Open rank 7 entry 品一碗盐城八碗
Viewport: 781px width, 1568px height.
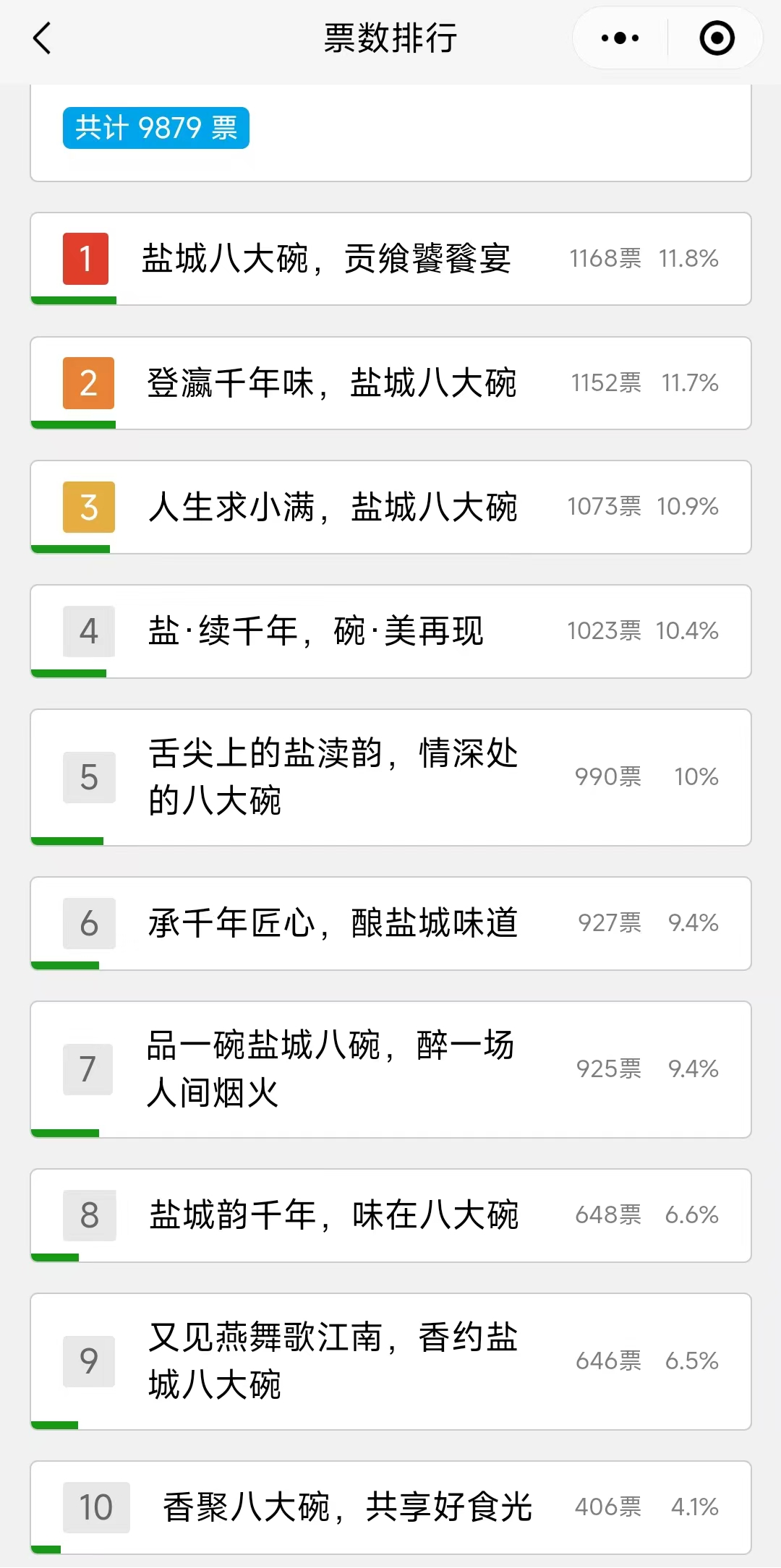pos(390,1070)
